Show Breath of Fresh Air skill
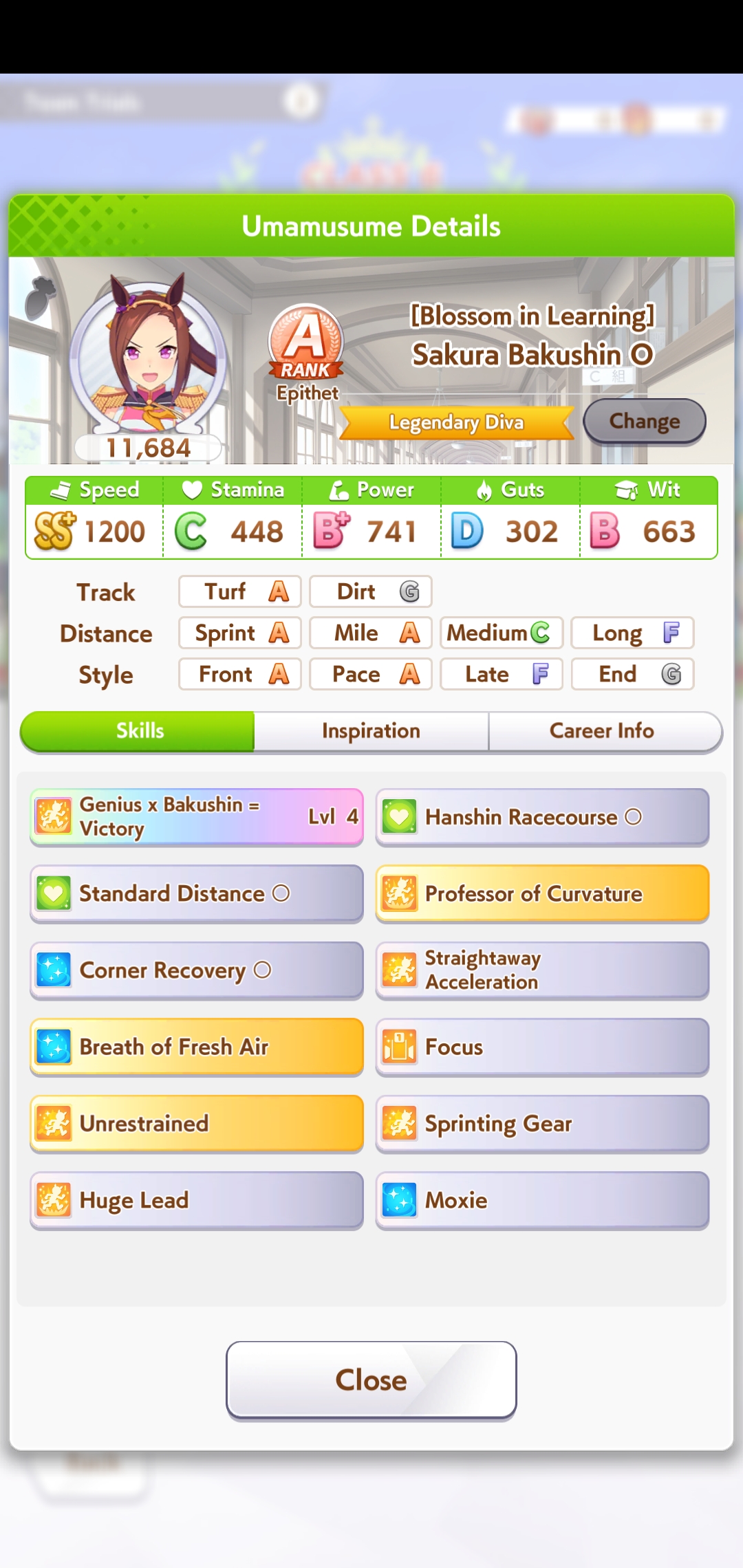Screen dimensions: 743x1568 click(x=197, y=1047)
